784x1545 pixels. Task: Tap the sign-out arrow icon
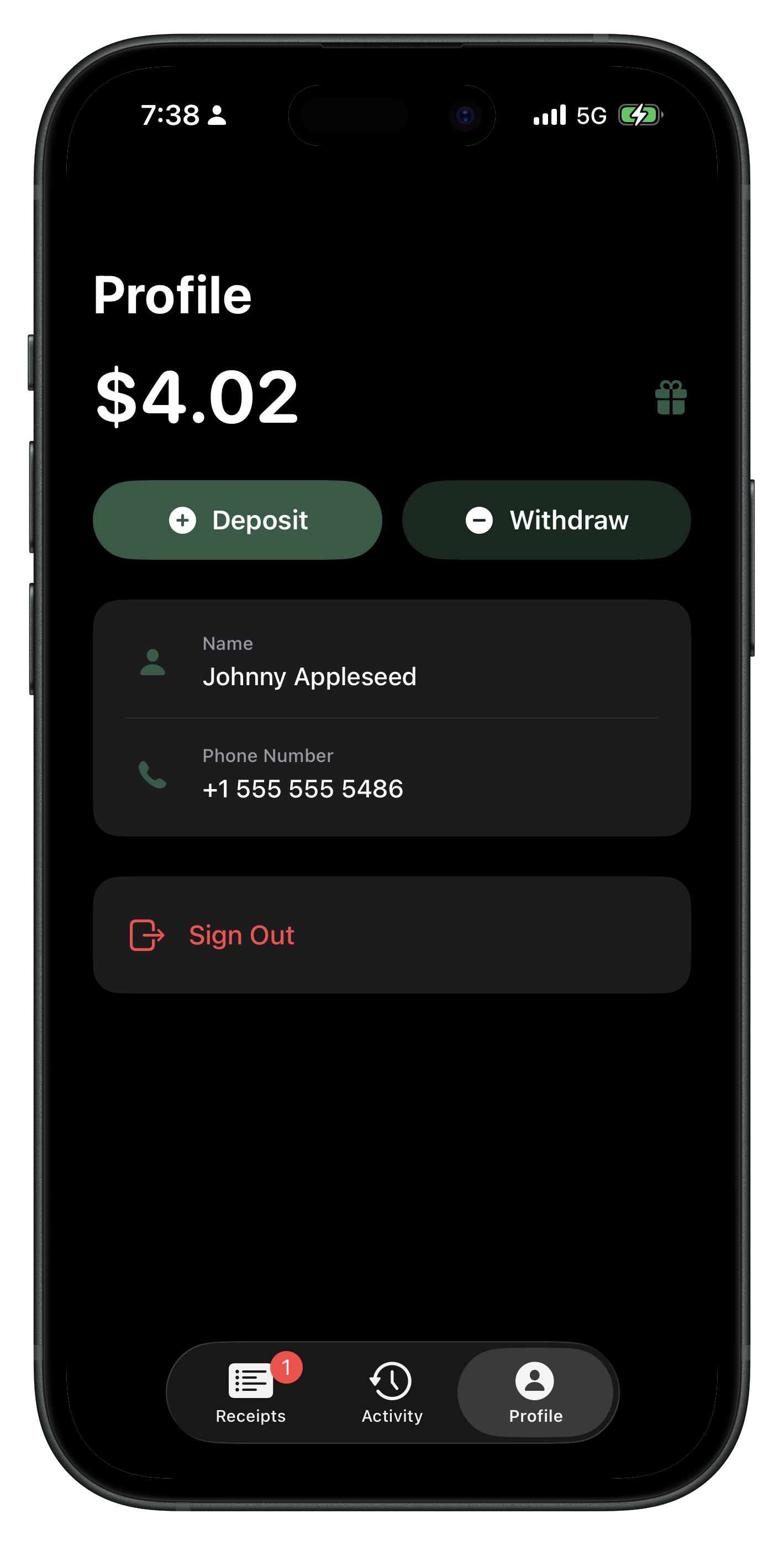(x=146, y=934)
